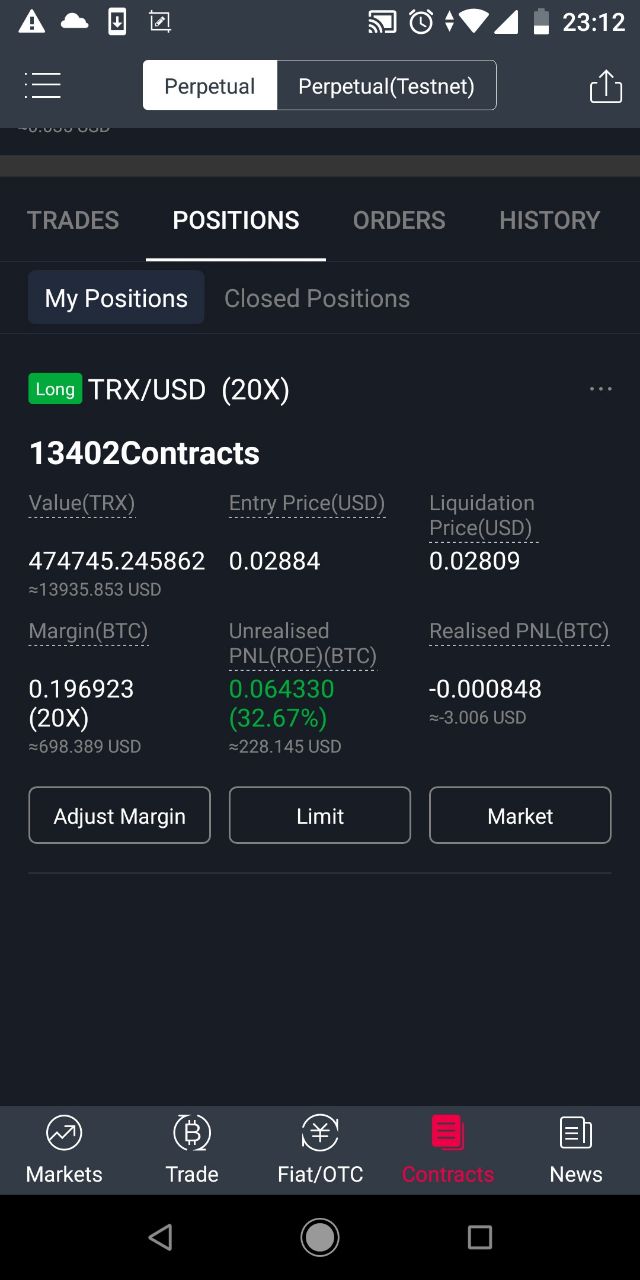This screenshot has height=1280, width=640.
Task: Select the POSITIONS tab
Action: (x=236, y=220)
